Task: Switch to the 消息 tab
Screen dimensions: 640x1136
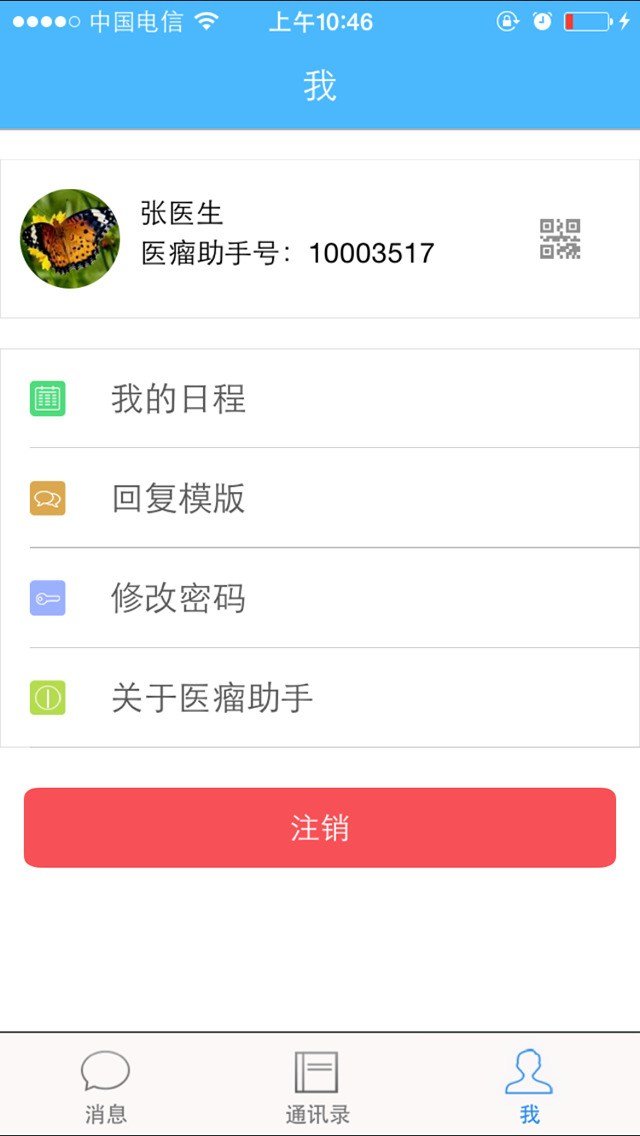Action: (106, 1086)
